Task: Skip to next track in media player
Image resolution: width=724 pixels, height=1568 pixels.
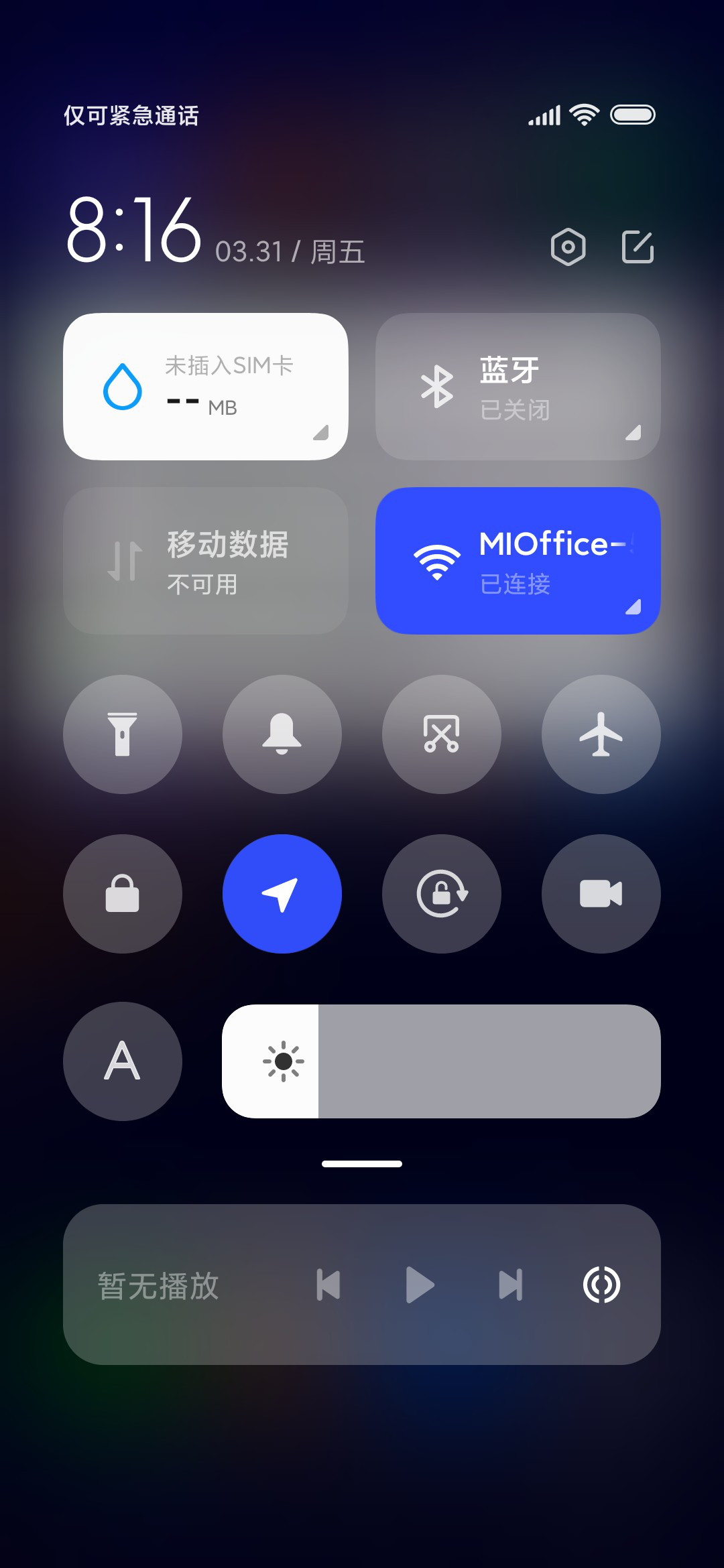Action: pyautogui.click(x=511, y=1285)
